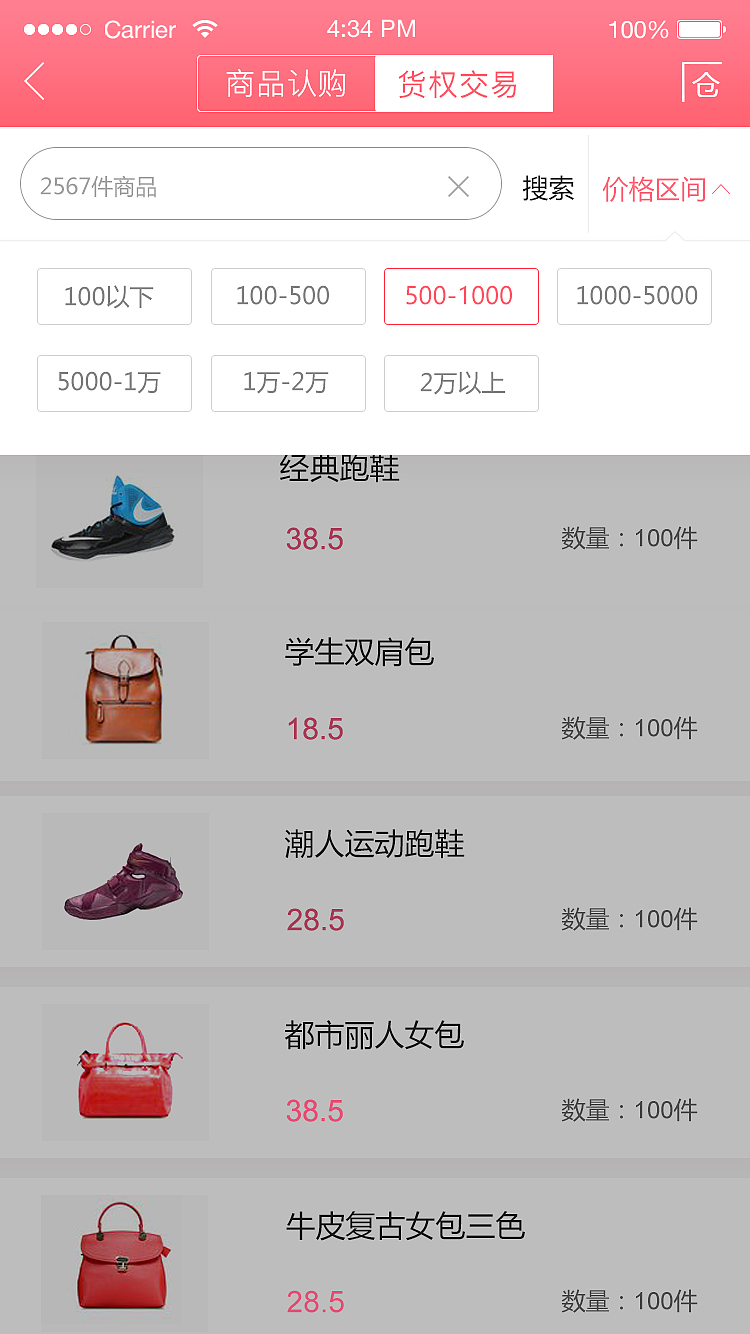750x1334 pixels.
Task: Clear the search field using the X icon
Action: tap(458, 184)
